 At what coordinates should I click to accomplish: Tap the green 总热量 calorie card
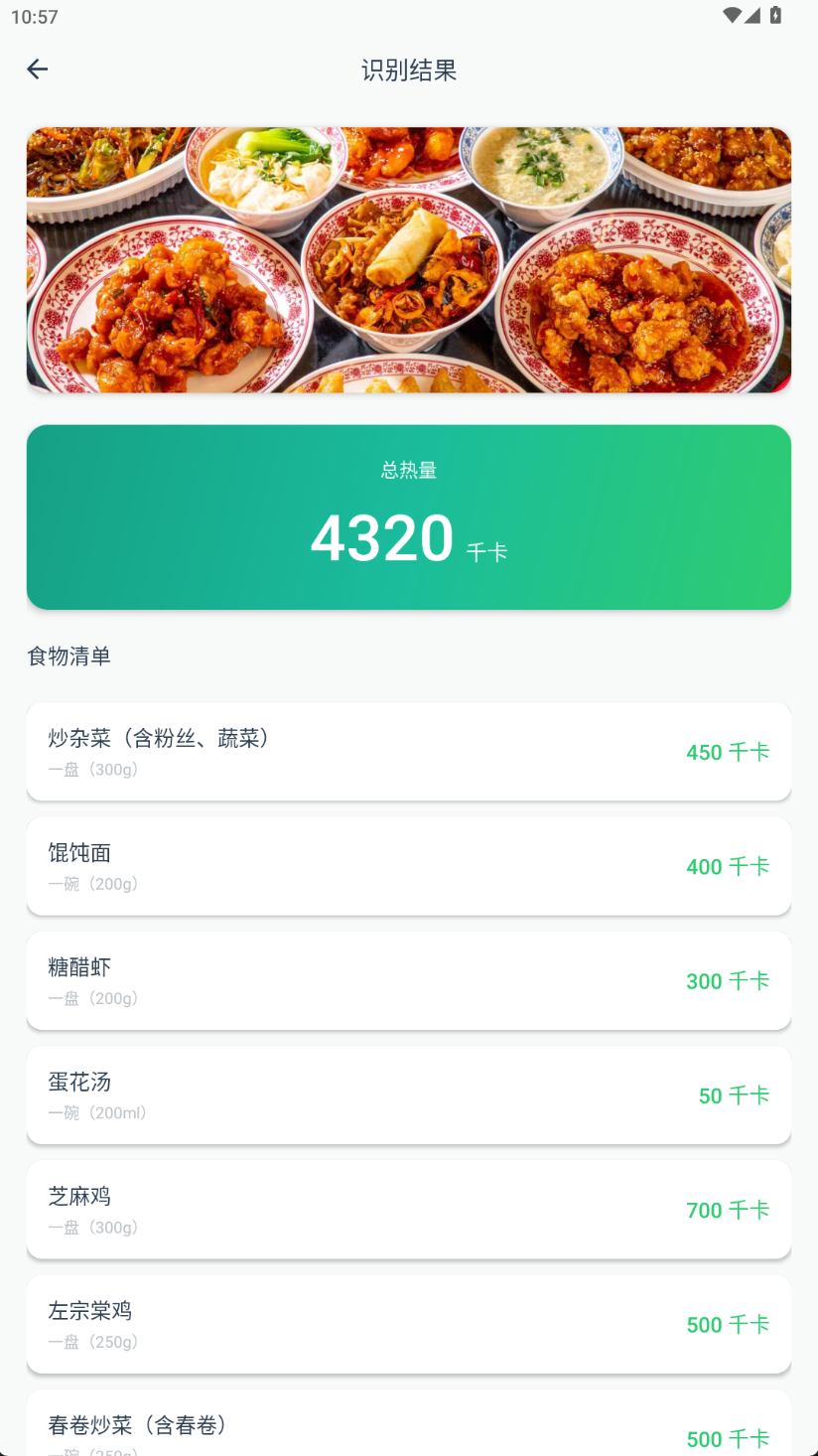pos(409,516)
